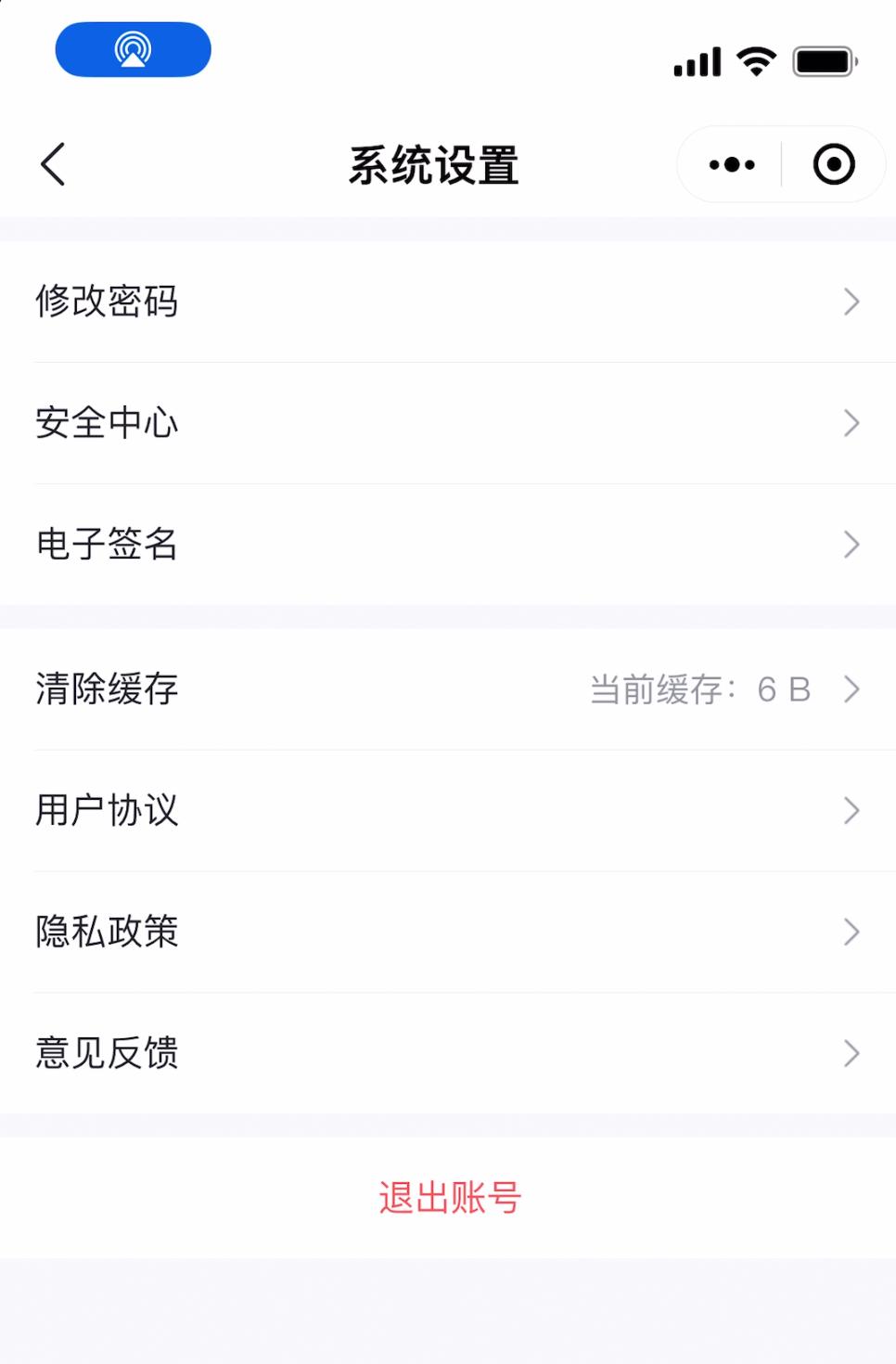Tap the red 退出账号 logout button

pyautogui.click(x=449, y=1197)
